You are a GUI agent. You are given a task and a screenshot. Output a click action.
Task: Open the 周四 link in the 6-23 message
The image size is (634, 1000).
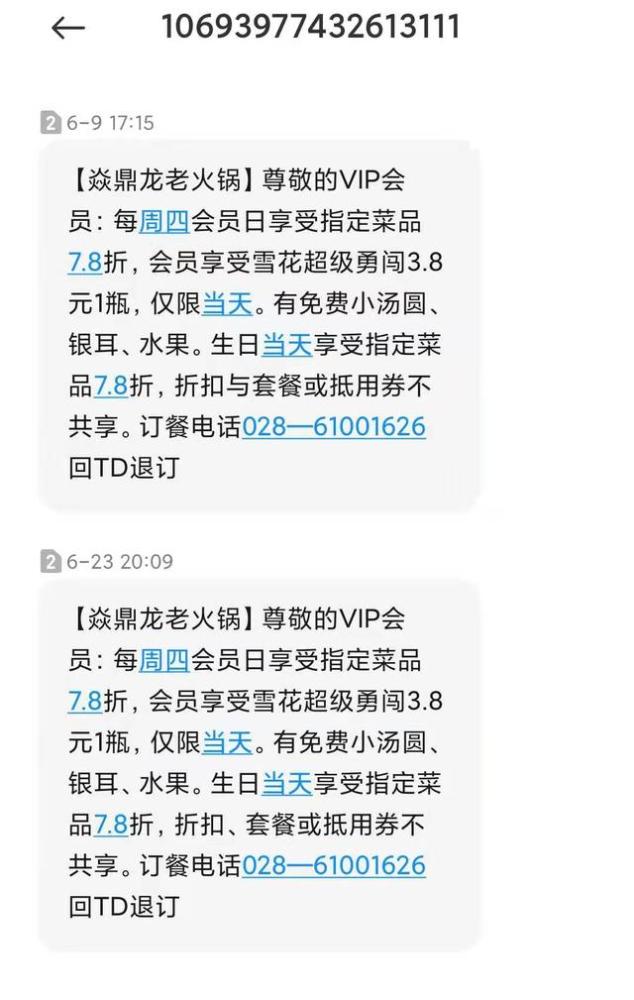click(x=164, y=660)
